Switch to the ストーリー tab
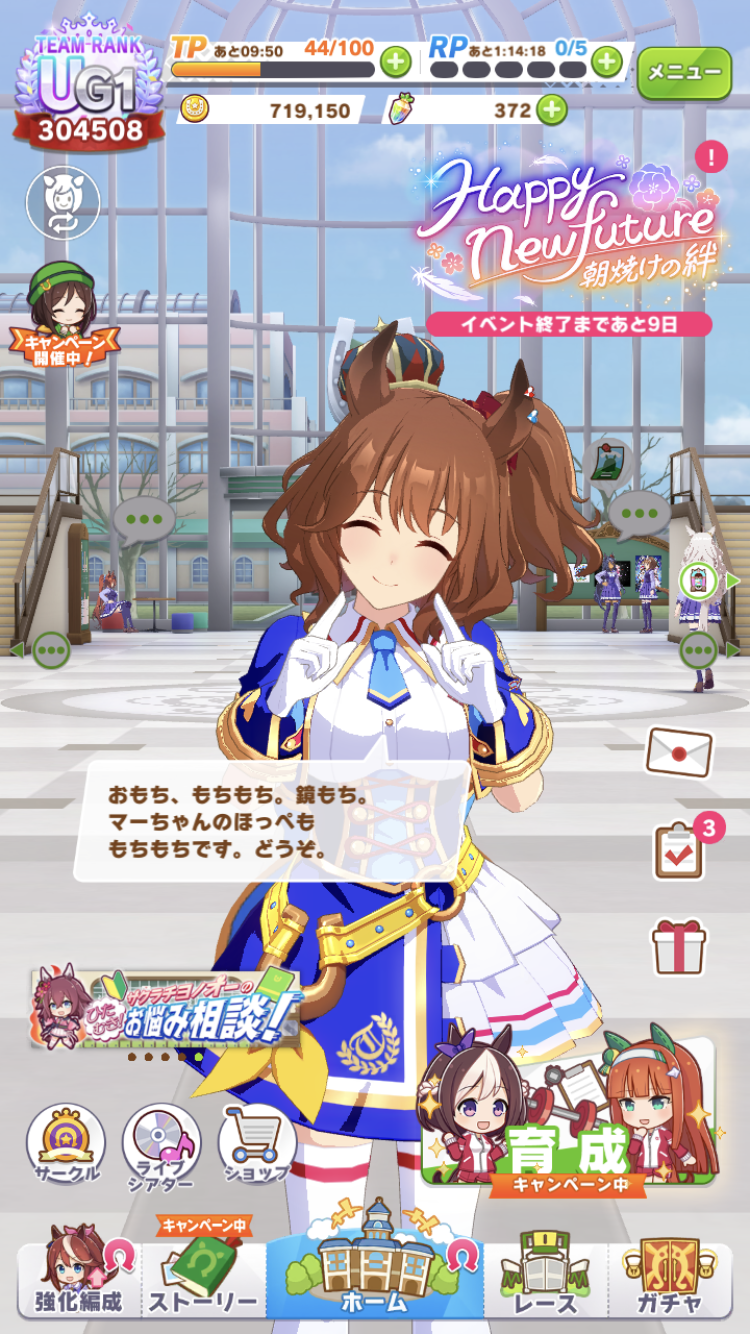Image resolution: width=750 pixels, height=1334 pixels. point(203,1282)
